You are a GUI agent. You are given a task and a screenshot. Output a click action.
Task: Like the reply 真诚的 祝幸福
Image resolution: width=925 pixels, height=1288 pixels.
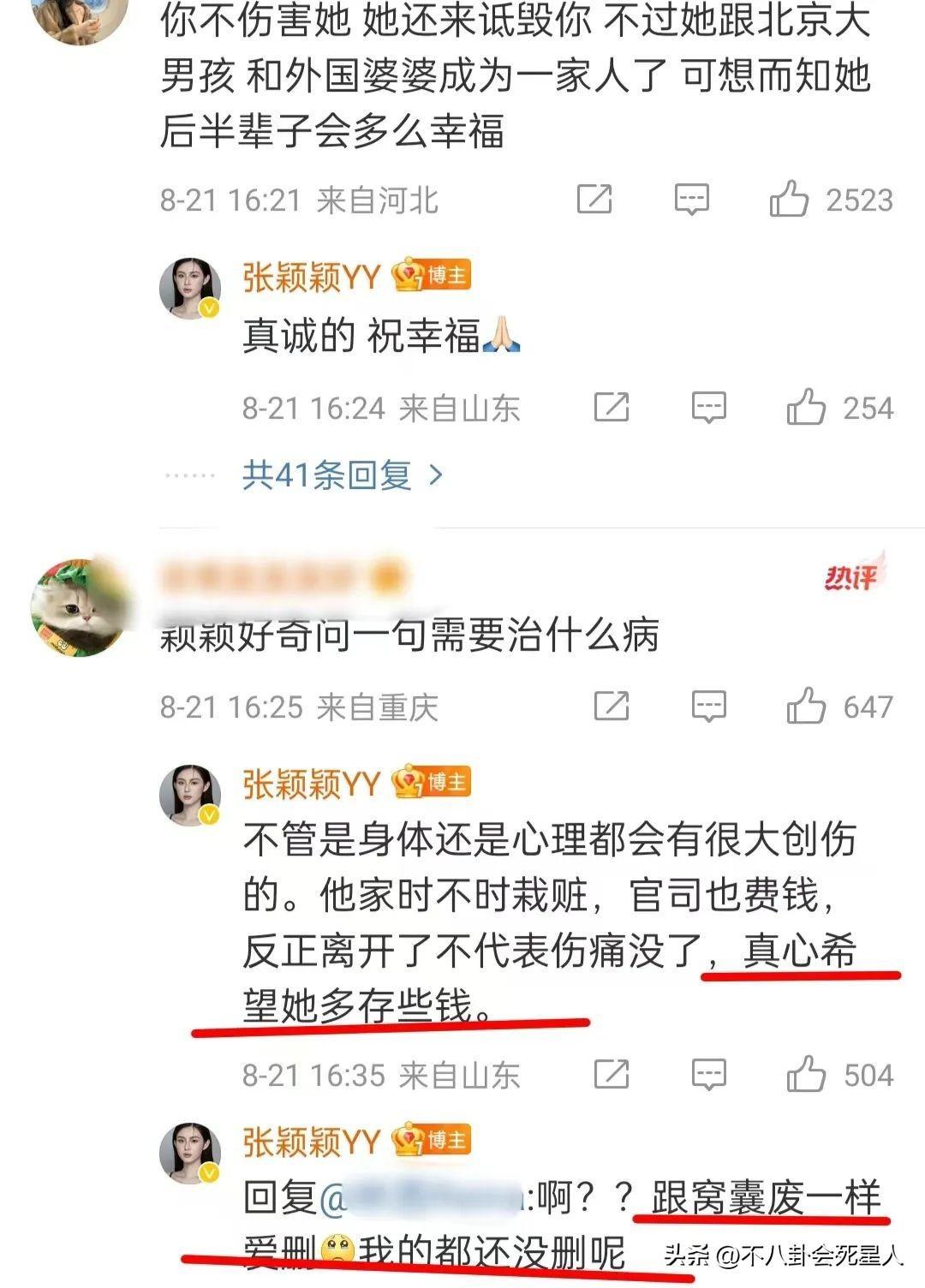coord(806,408)
